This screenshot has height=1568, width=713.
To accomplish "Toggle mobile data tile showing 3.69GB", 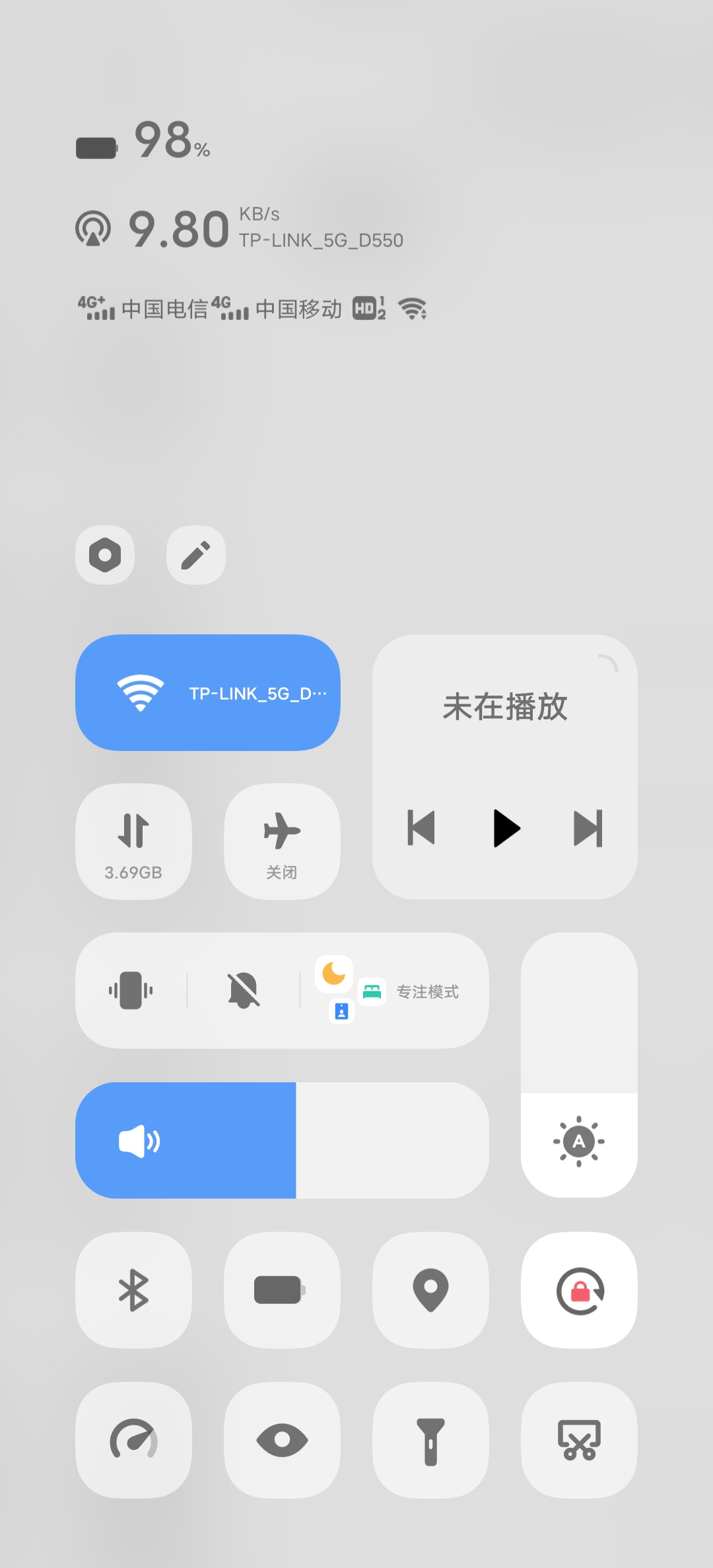I will click(133, 841).
